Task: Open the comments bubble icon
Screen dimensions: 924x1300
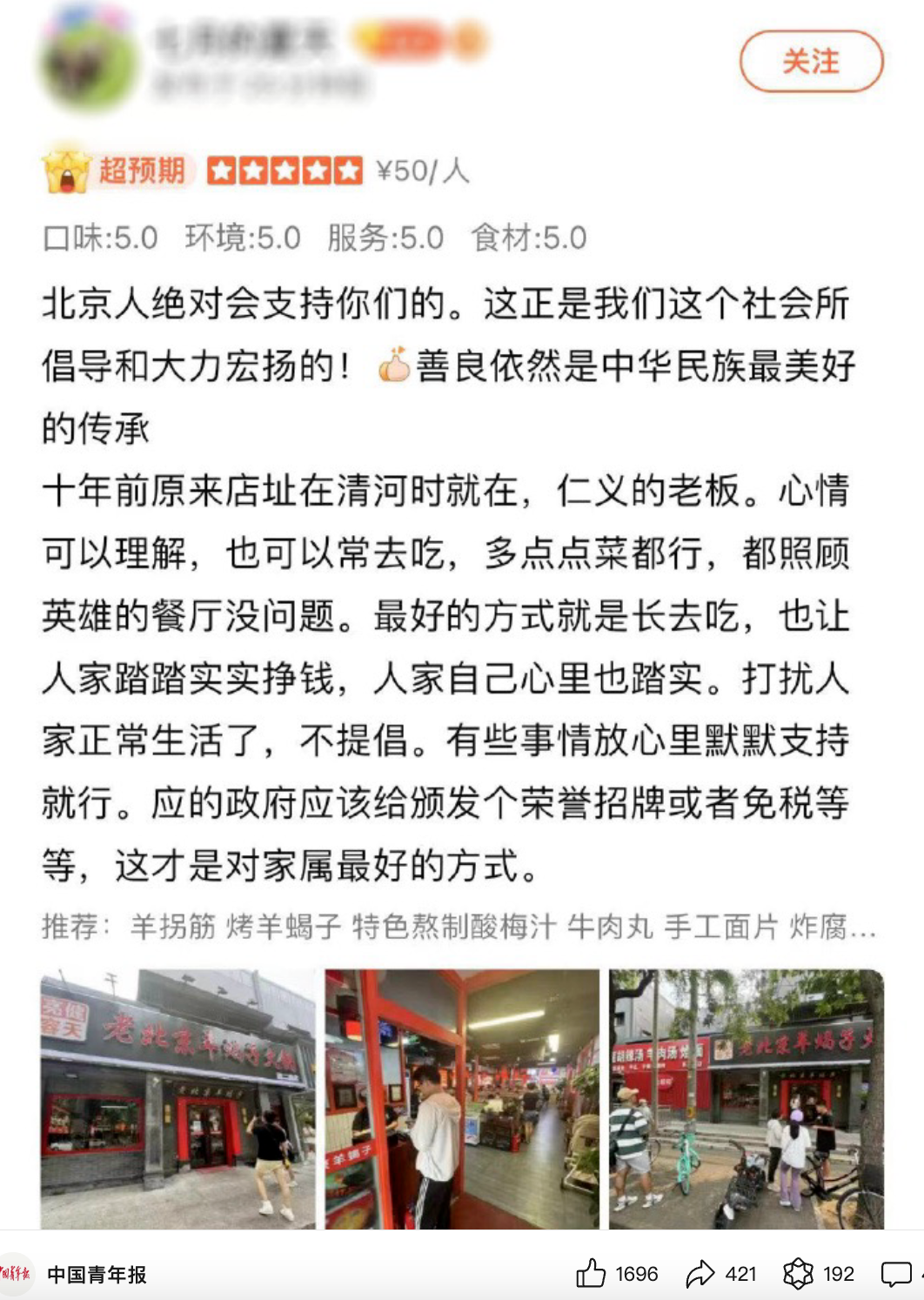Action: 895,1275
